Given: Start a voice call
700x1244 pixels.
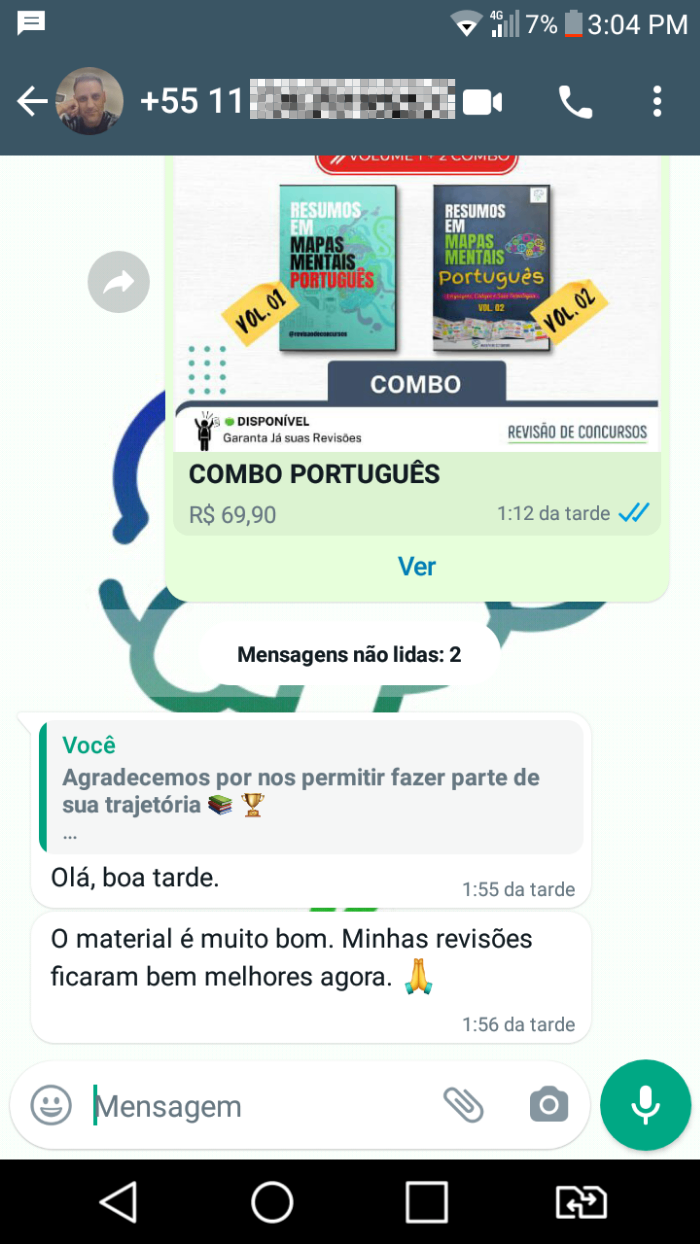Looking at the screenshot, I should (575, 102).
